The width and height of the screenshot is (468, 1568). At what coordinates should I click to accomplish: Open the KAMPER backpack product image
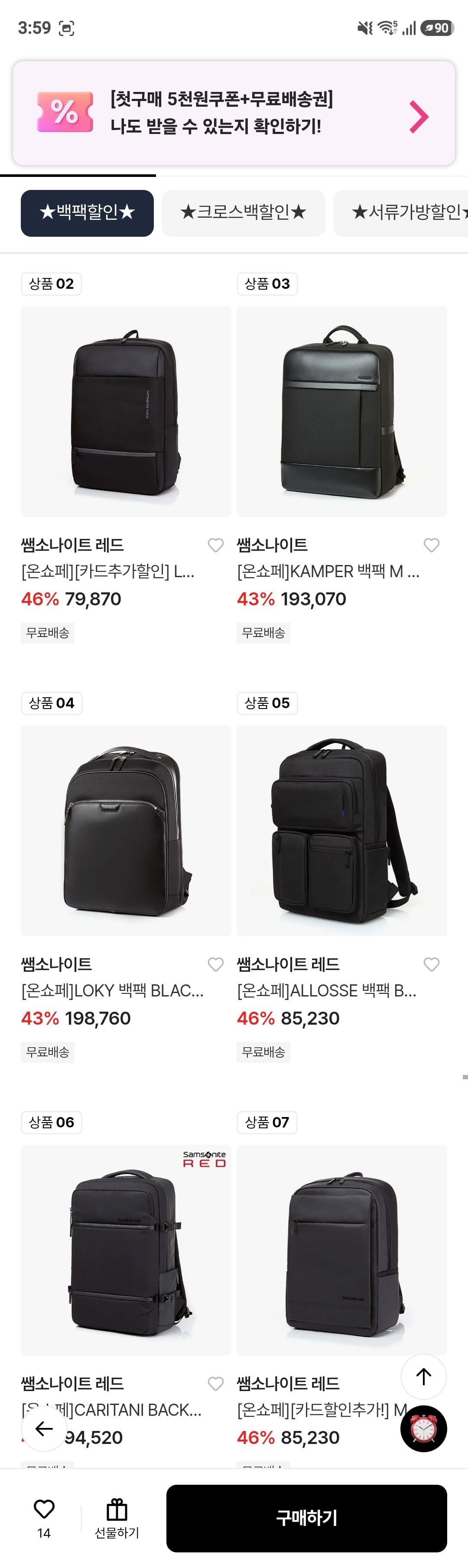341,412
